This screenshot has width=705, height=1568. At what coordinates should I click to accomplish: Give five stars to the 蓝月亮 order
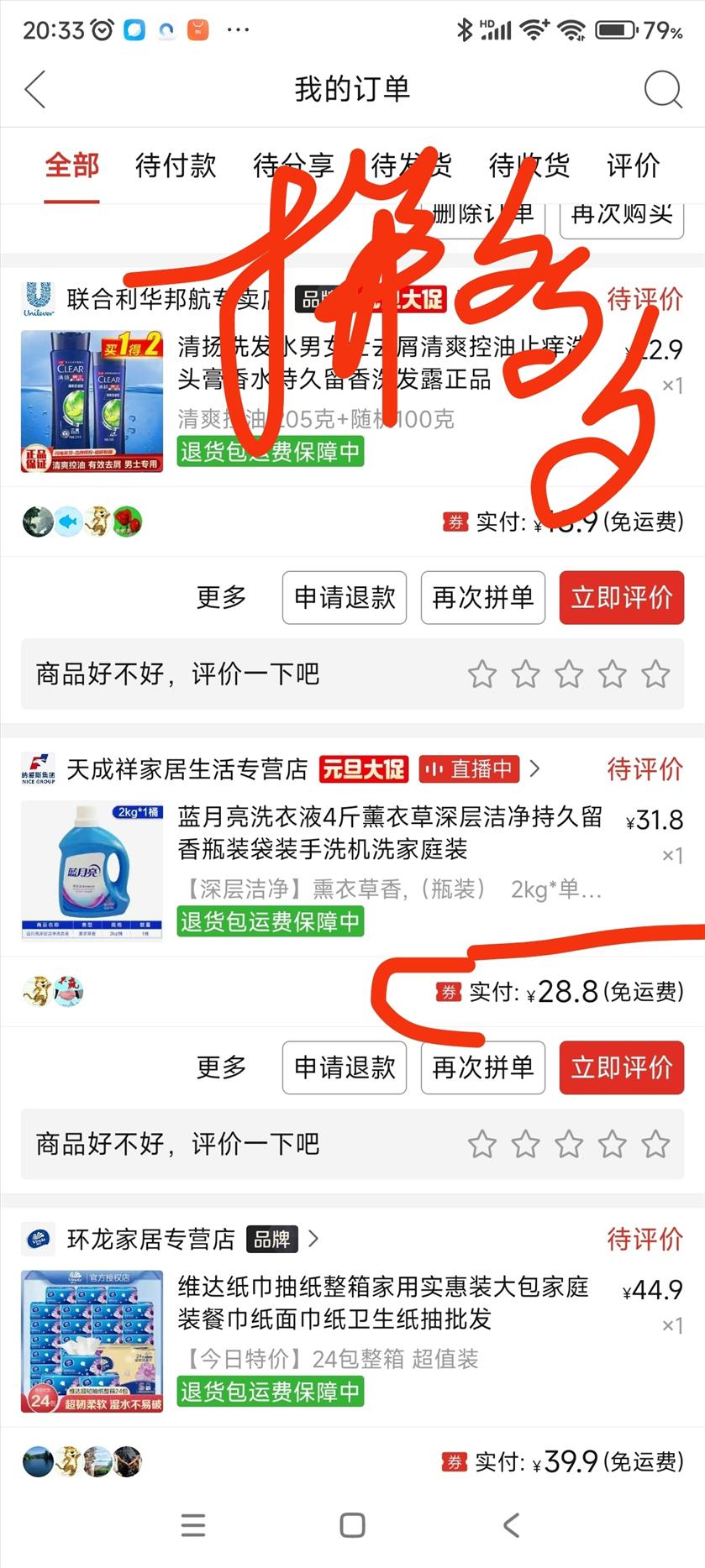coord(655,1144)
